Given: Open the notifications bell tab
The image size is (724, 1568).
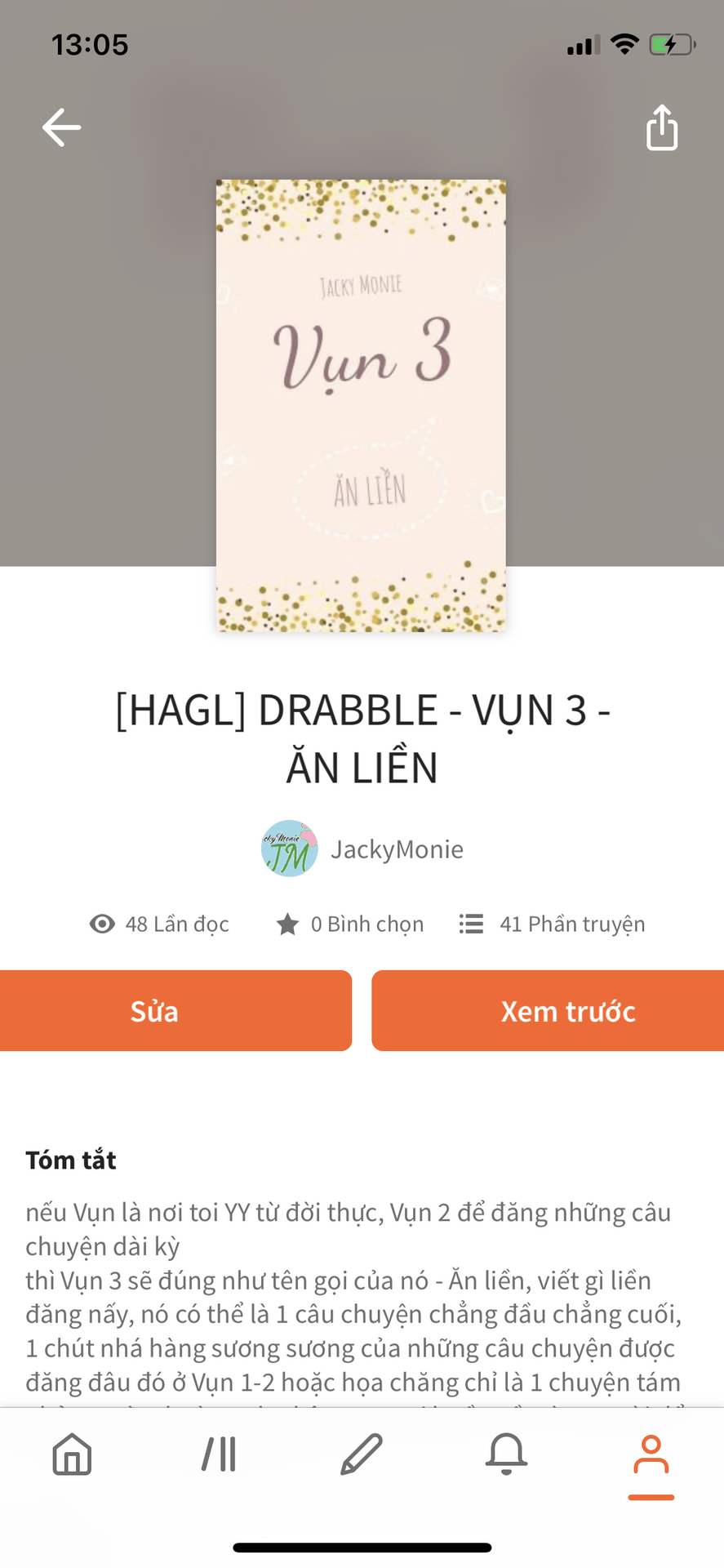Looking at the screenshot, I should tap(507, 1454).
